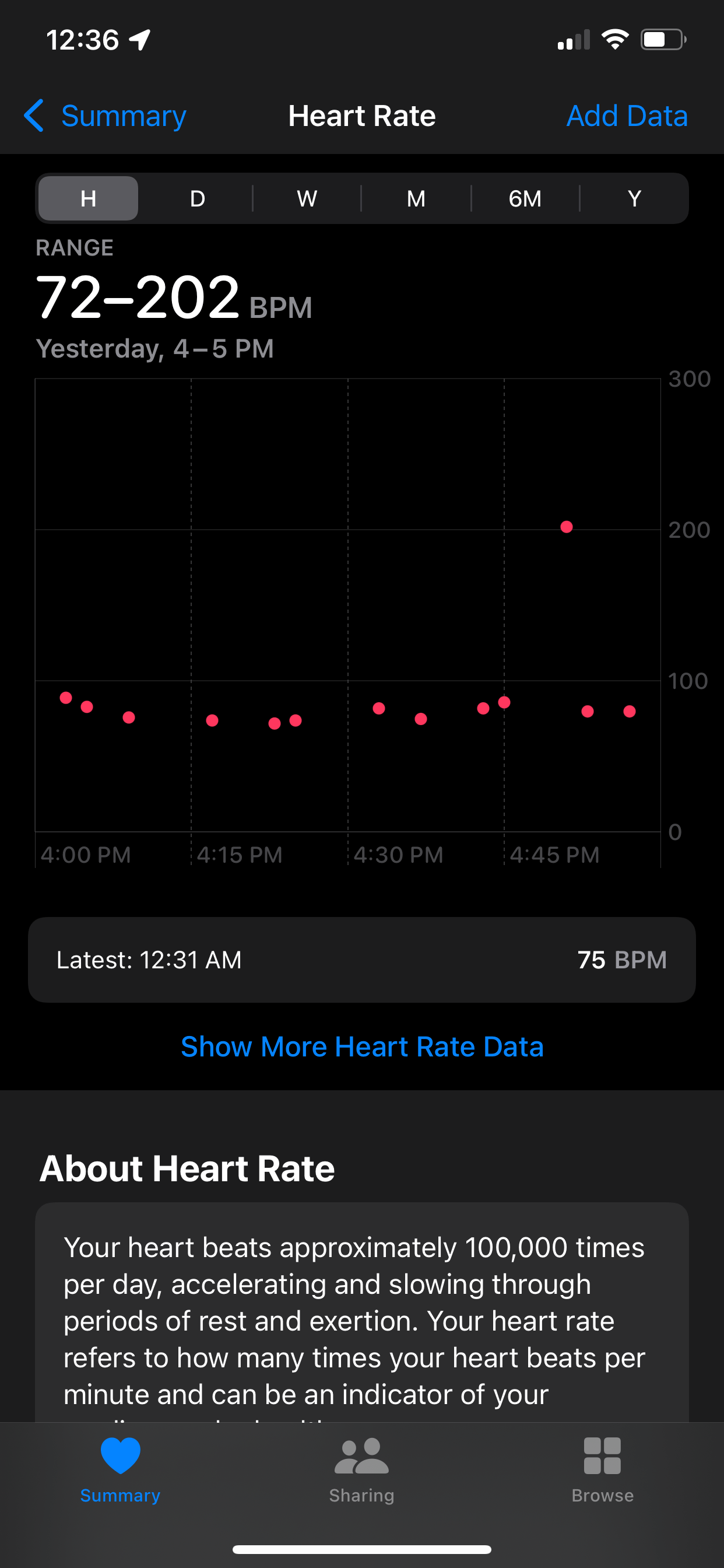Select the H hourly time range
This screenshot has height=1568, width=724.
[x=87, y=198]
